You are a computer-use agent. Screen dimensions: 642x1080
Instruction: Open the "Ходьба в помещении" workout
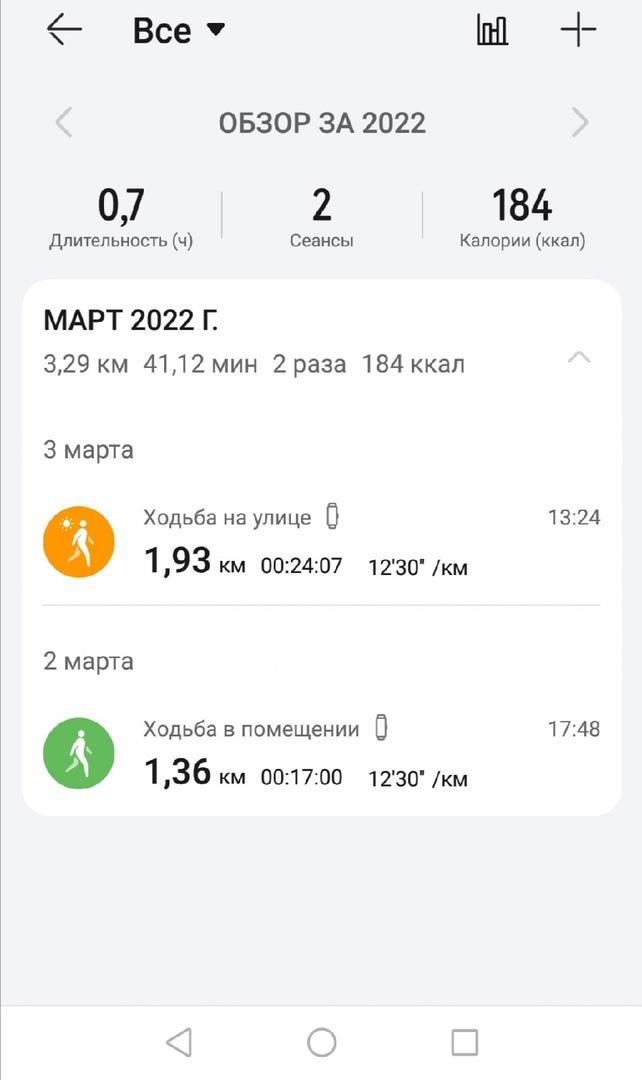point(320,753)
